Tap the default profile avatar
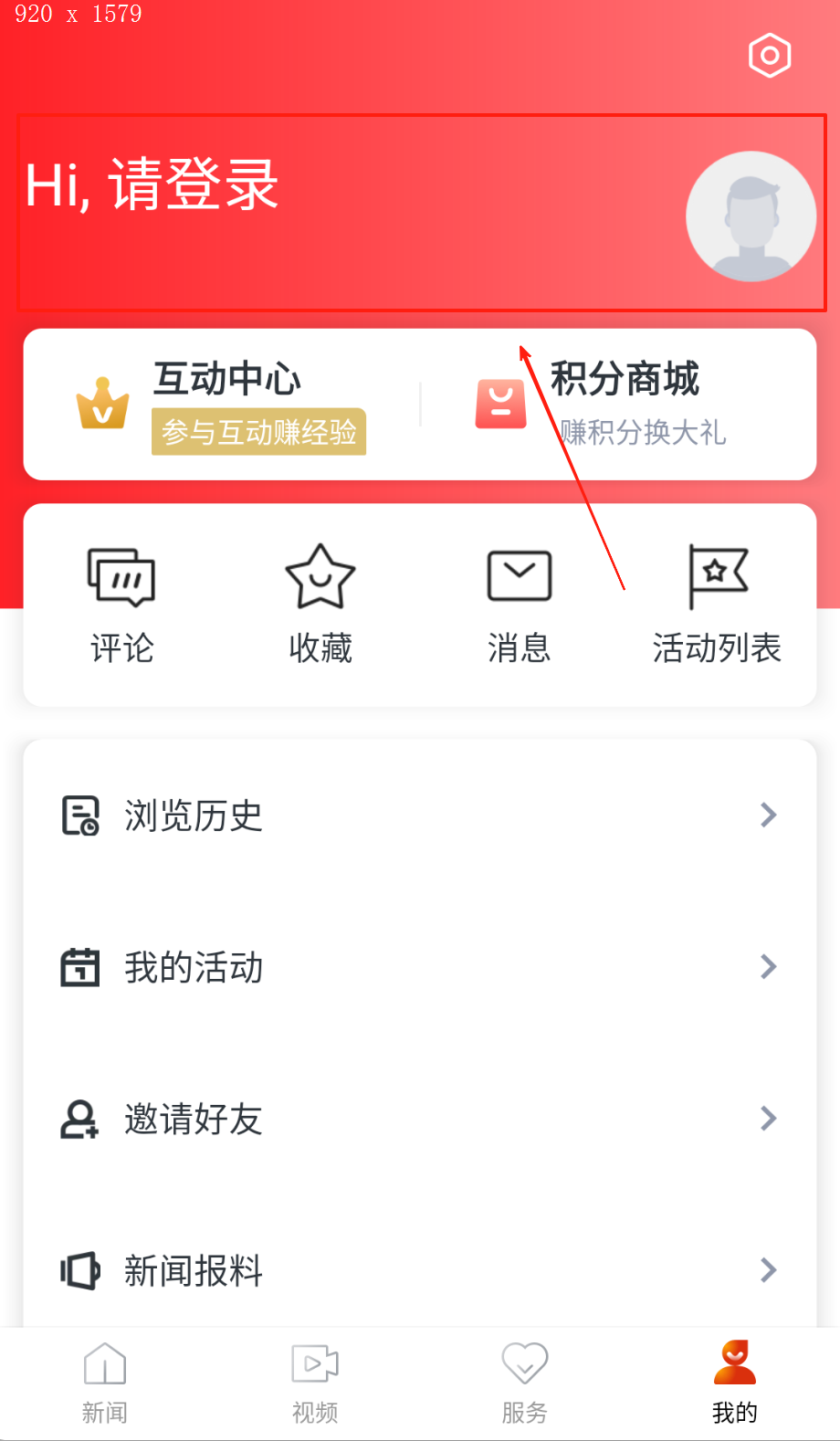840x1441 pixels. coord(751,216)
